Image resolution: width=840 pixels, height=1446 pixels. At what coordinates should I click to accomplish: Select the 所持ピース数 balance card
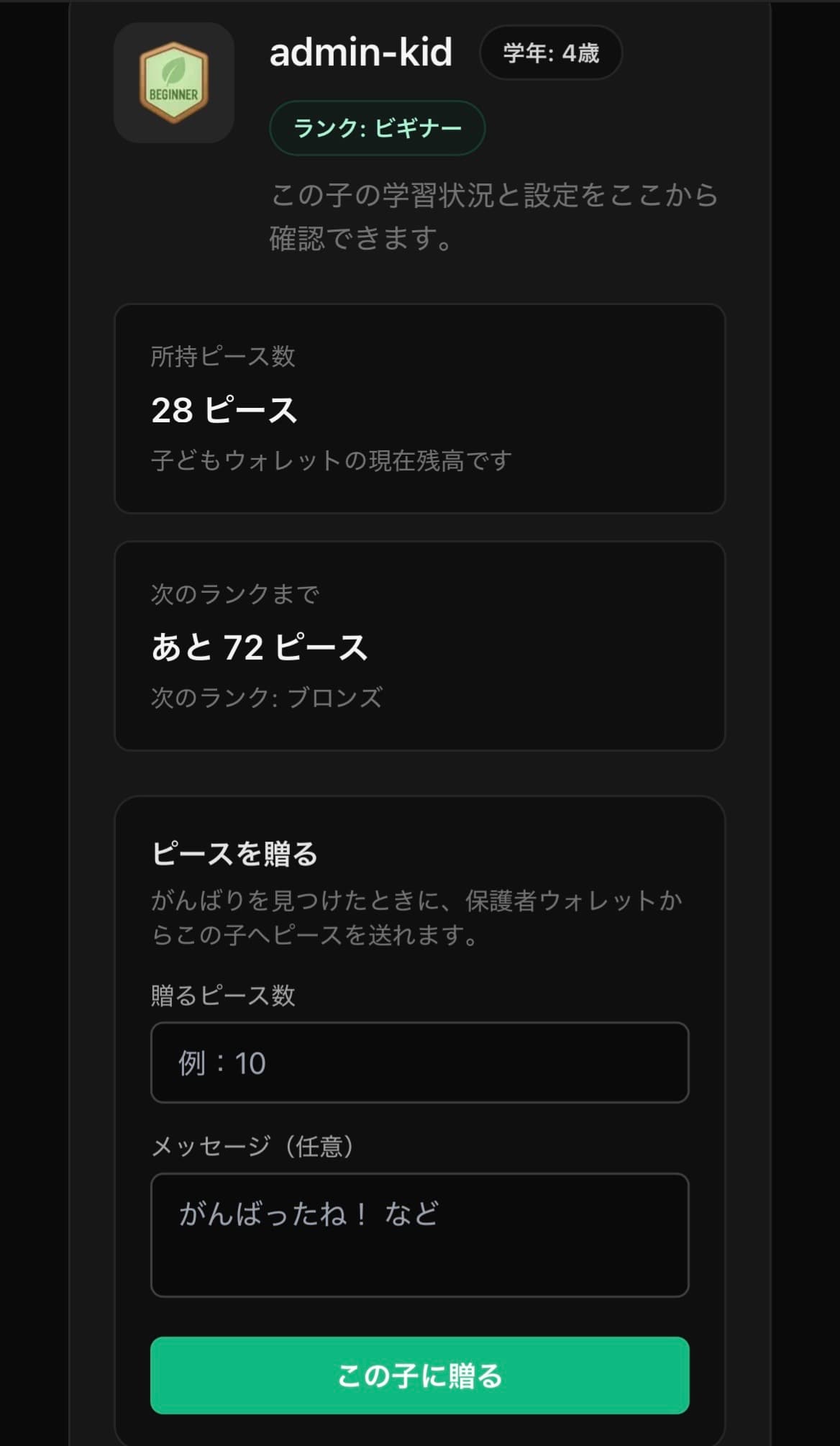[421, 406]
